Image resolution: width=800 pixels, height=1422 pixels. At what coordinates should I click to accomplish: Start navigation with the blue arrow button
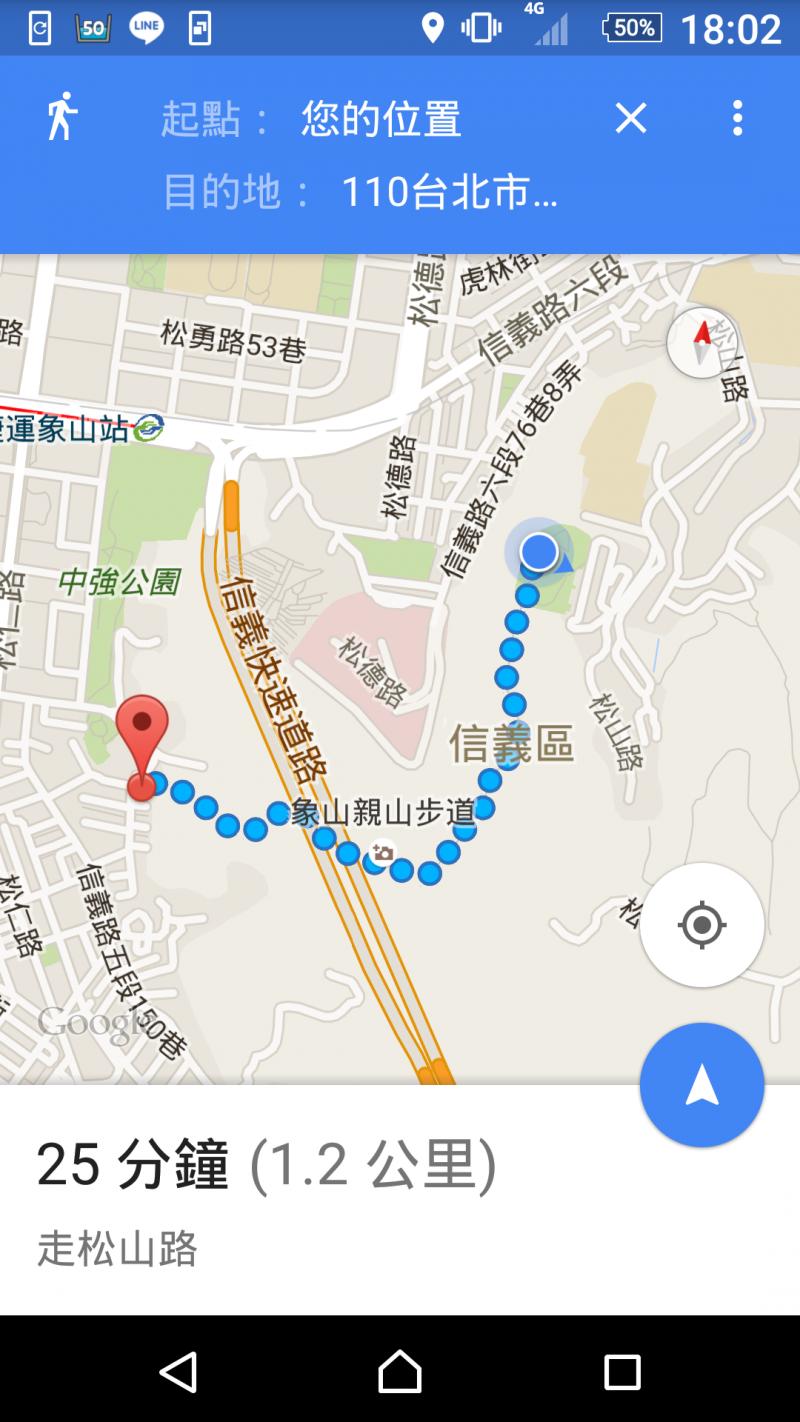[x=702, y=1085]
